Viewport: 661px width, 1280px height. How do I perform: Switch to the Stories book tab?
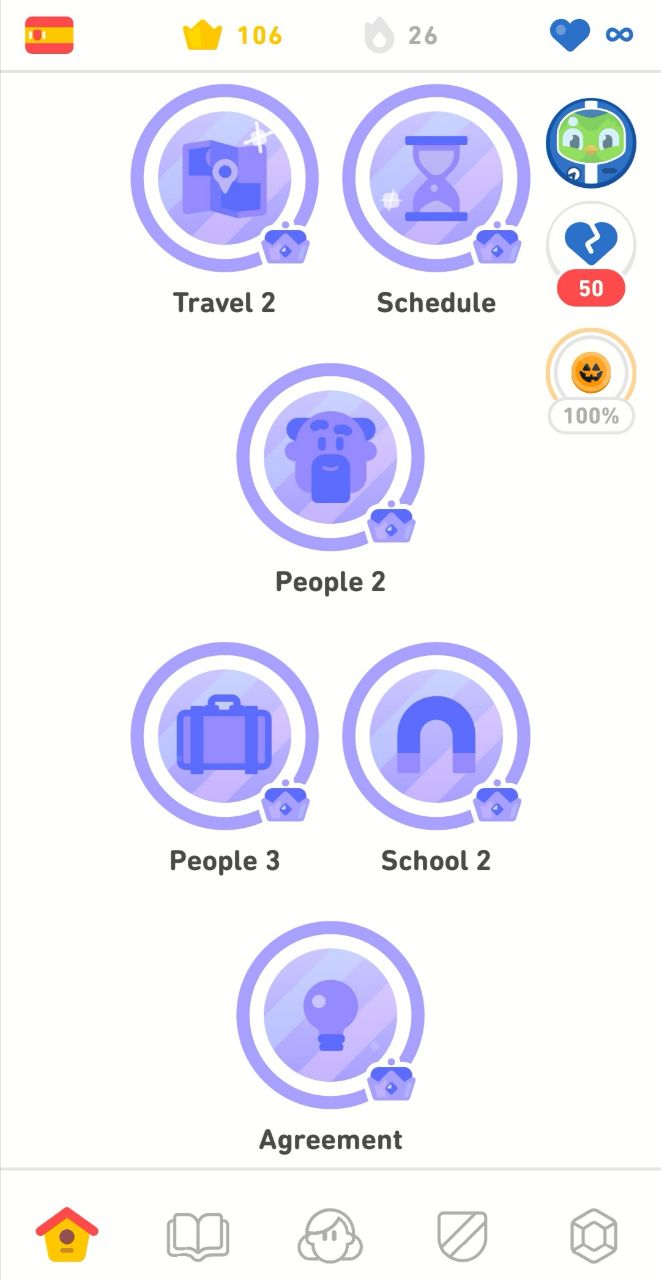(198, 1236)
